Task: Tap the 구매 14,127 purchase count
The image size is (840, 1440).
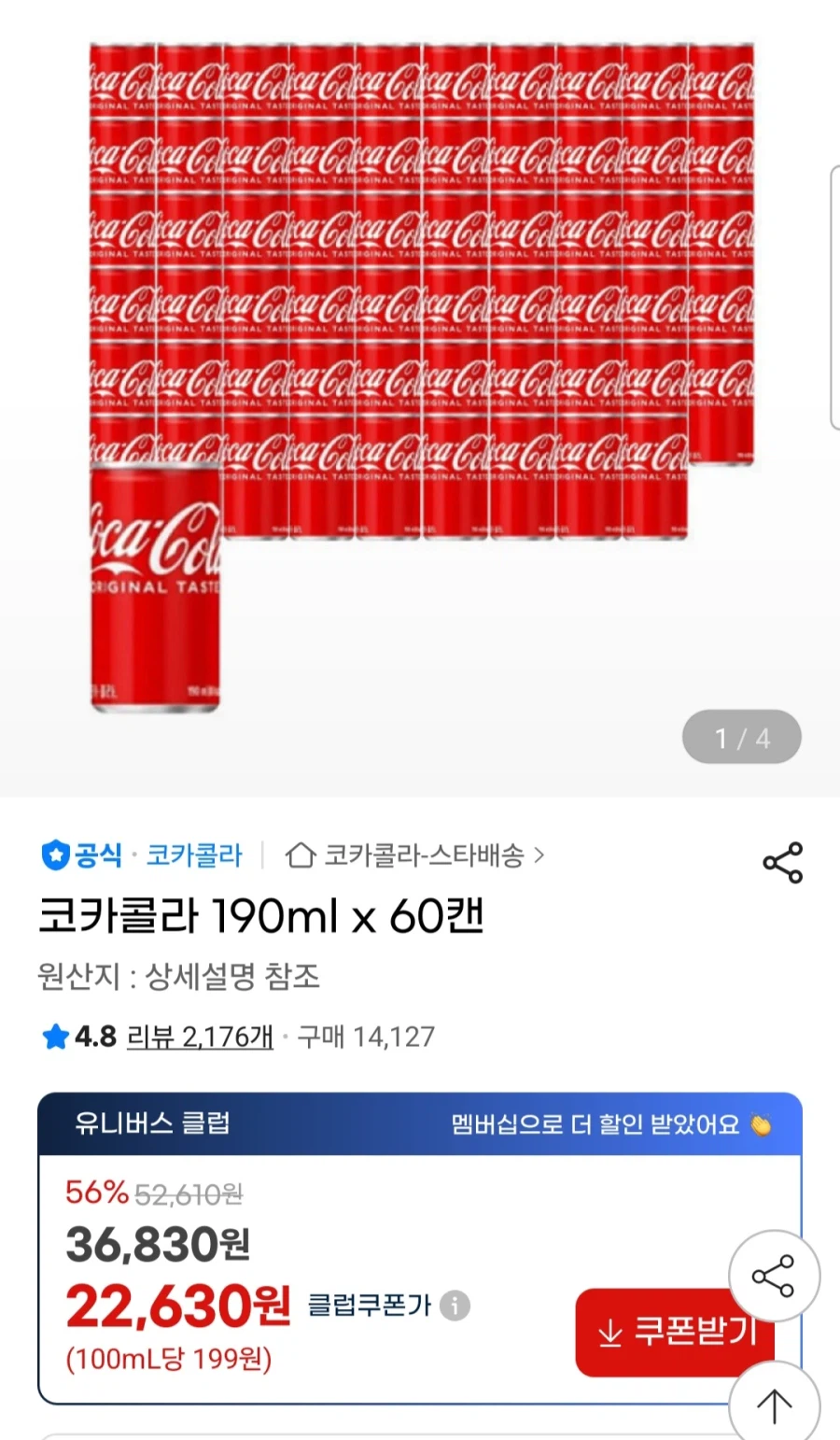Action: pos(364,1037)
